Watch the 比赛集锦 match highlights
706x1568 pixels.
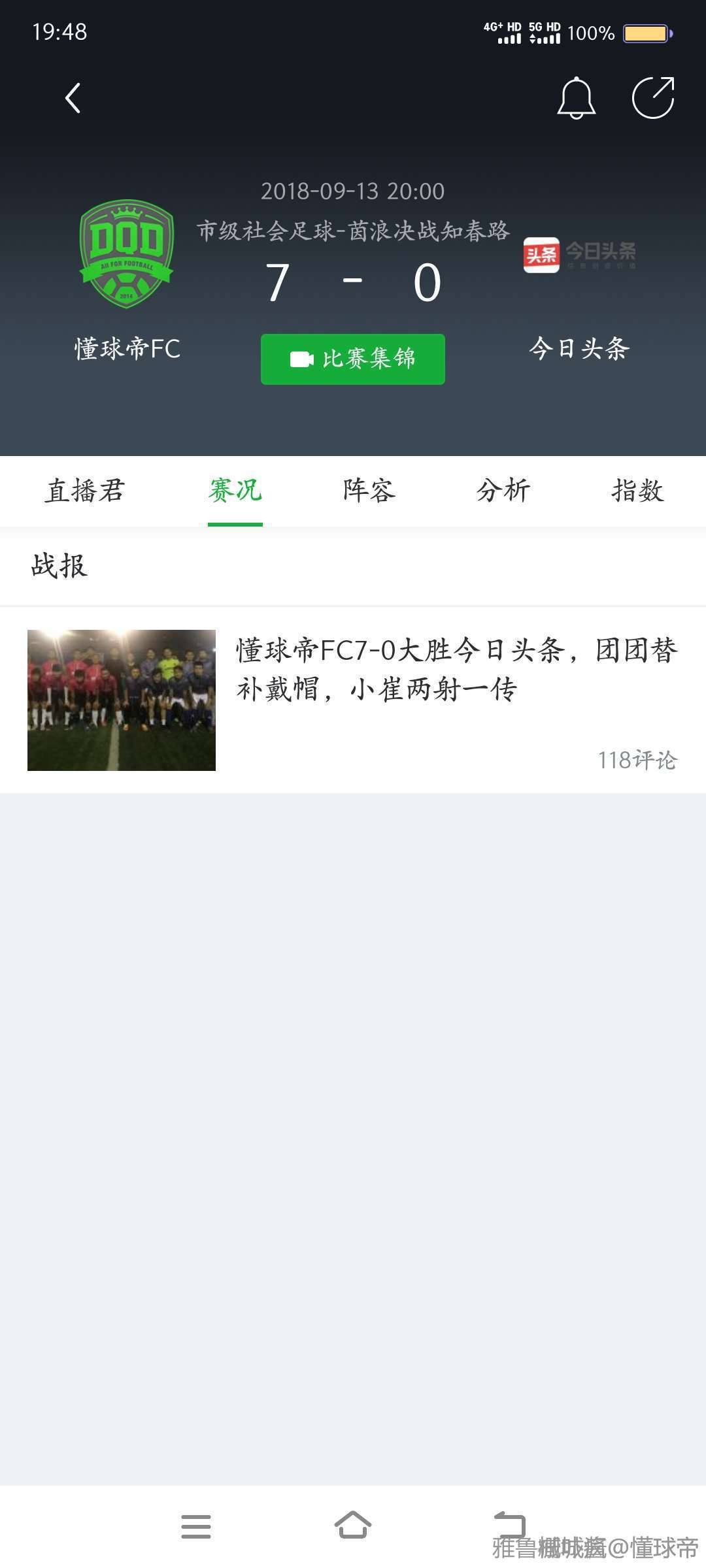353,359
